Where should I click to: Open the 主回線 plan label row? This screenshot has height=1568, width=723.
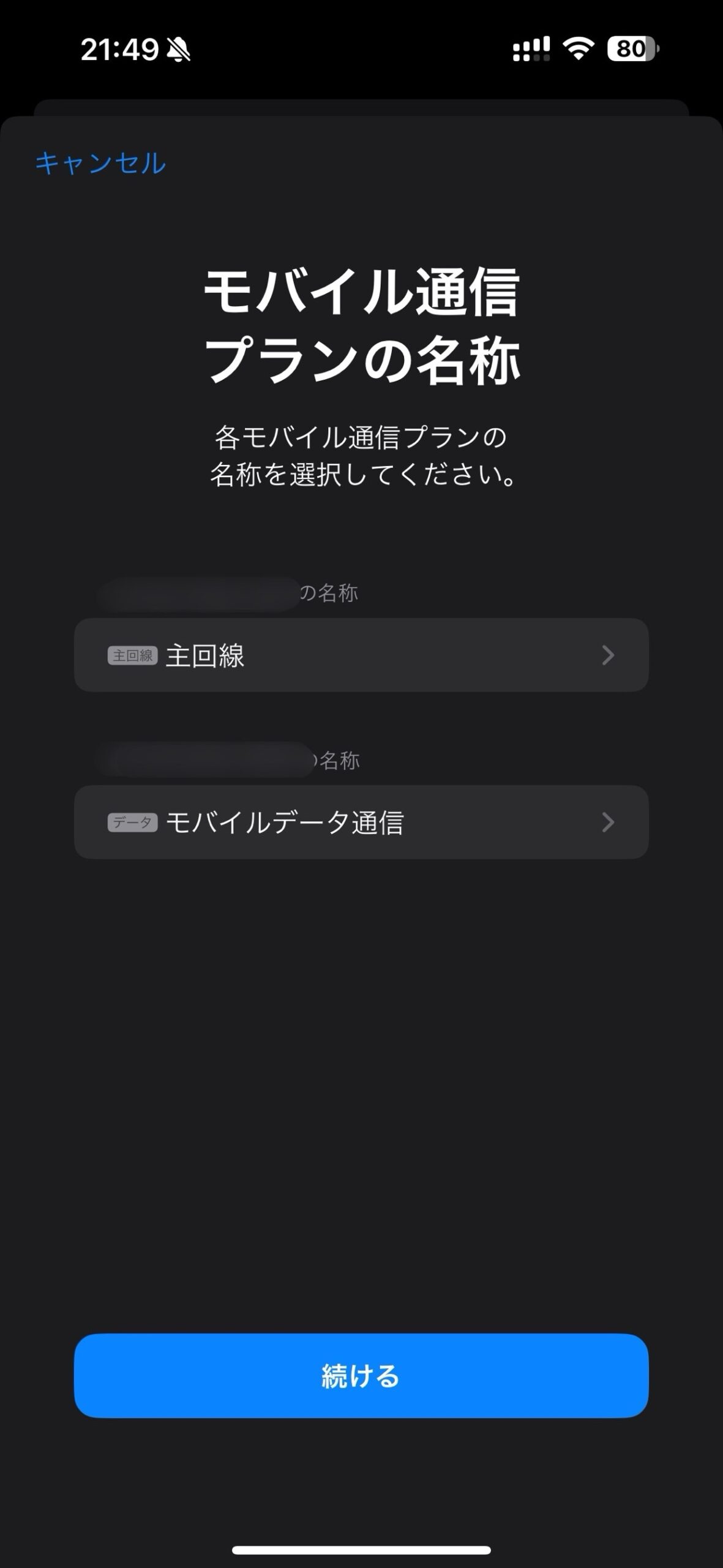[361, 655]
